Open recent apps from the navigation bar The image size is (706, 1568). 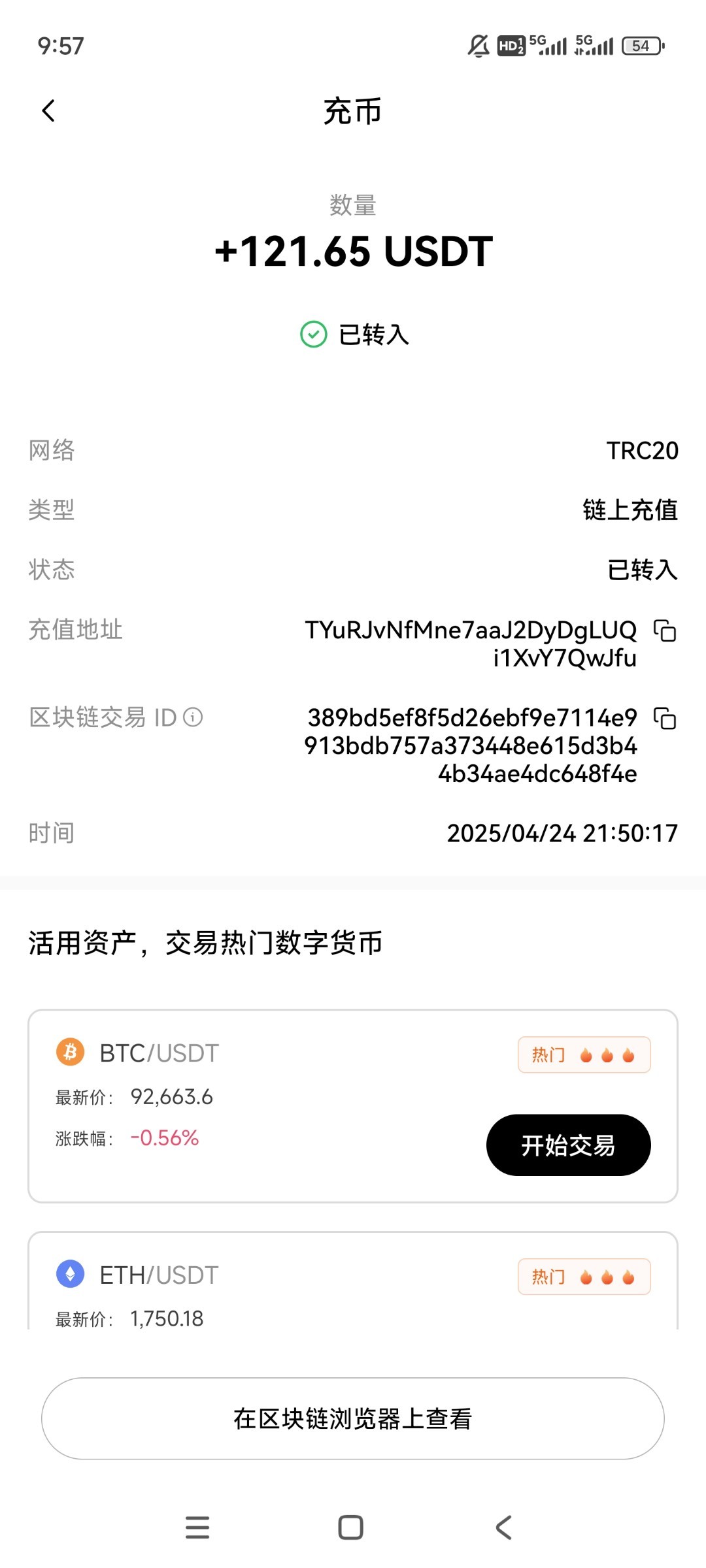(x=197, y=1527)
